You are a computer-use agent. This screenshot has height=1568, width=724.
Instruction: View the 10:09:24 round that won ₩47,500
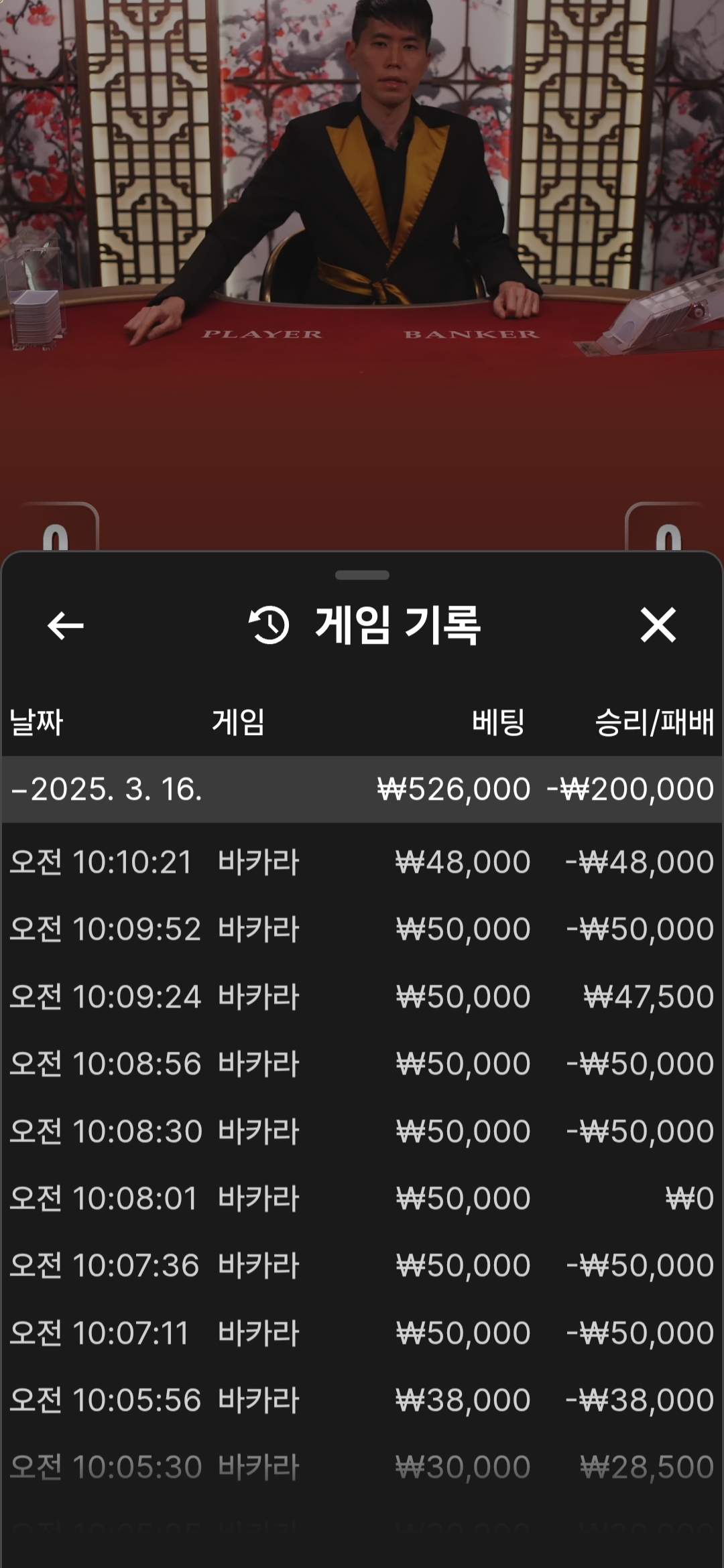click(362, 997)
